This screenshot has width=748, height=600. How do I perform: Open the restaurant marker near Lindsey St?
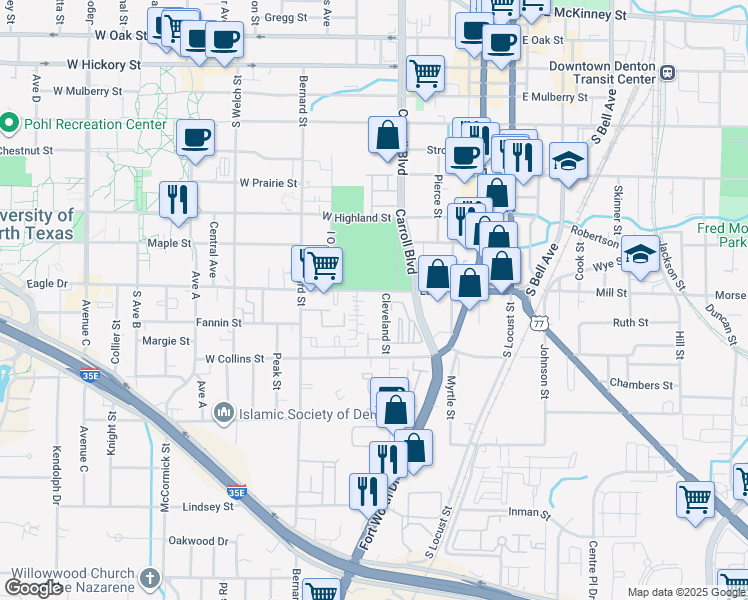[368, 491]
